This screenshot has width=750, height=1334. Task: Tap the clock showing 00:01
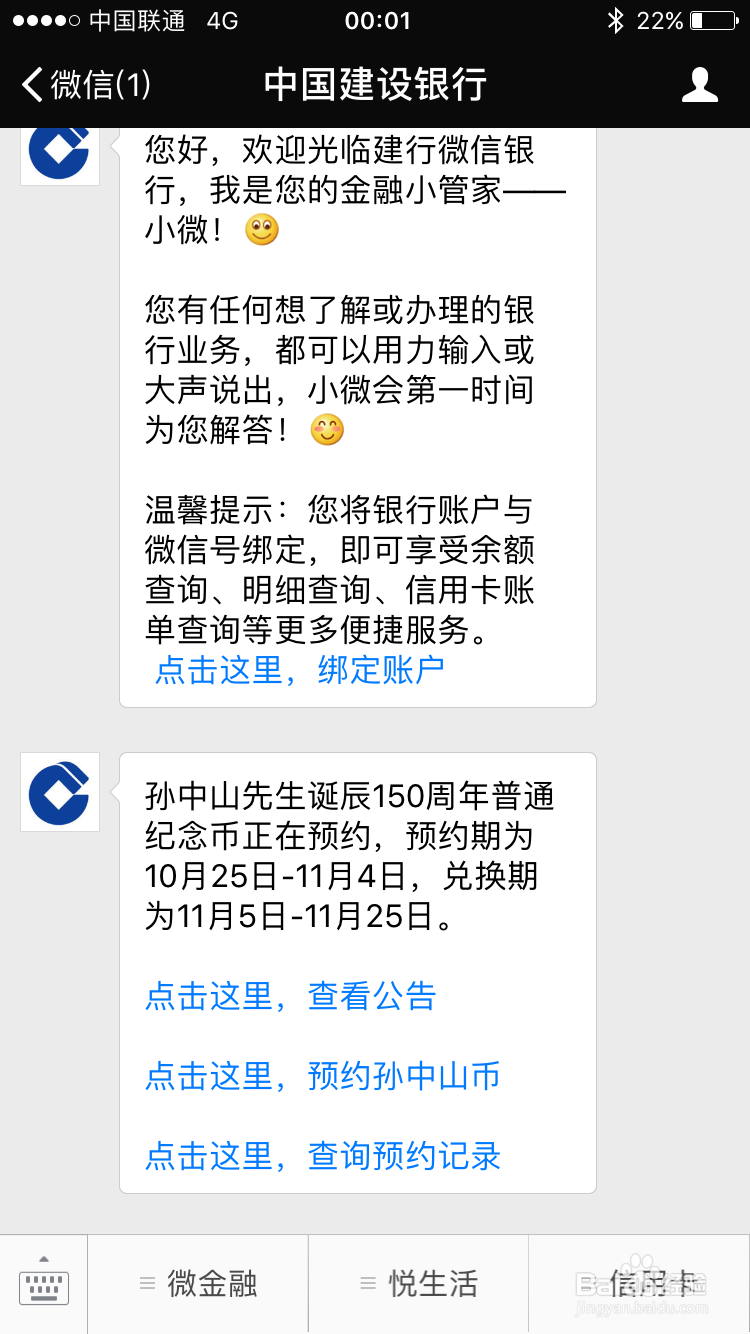click(x=375, y=20)
